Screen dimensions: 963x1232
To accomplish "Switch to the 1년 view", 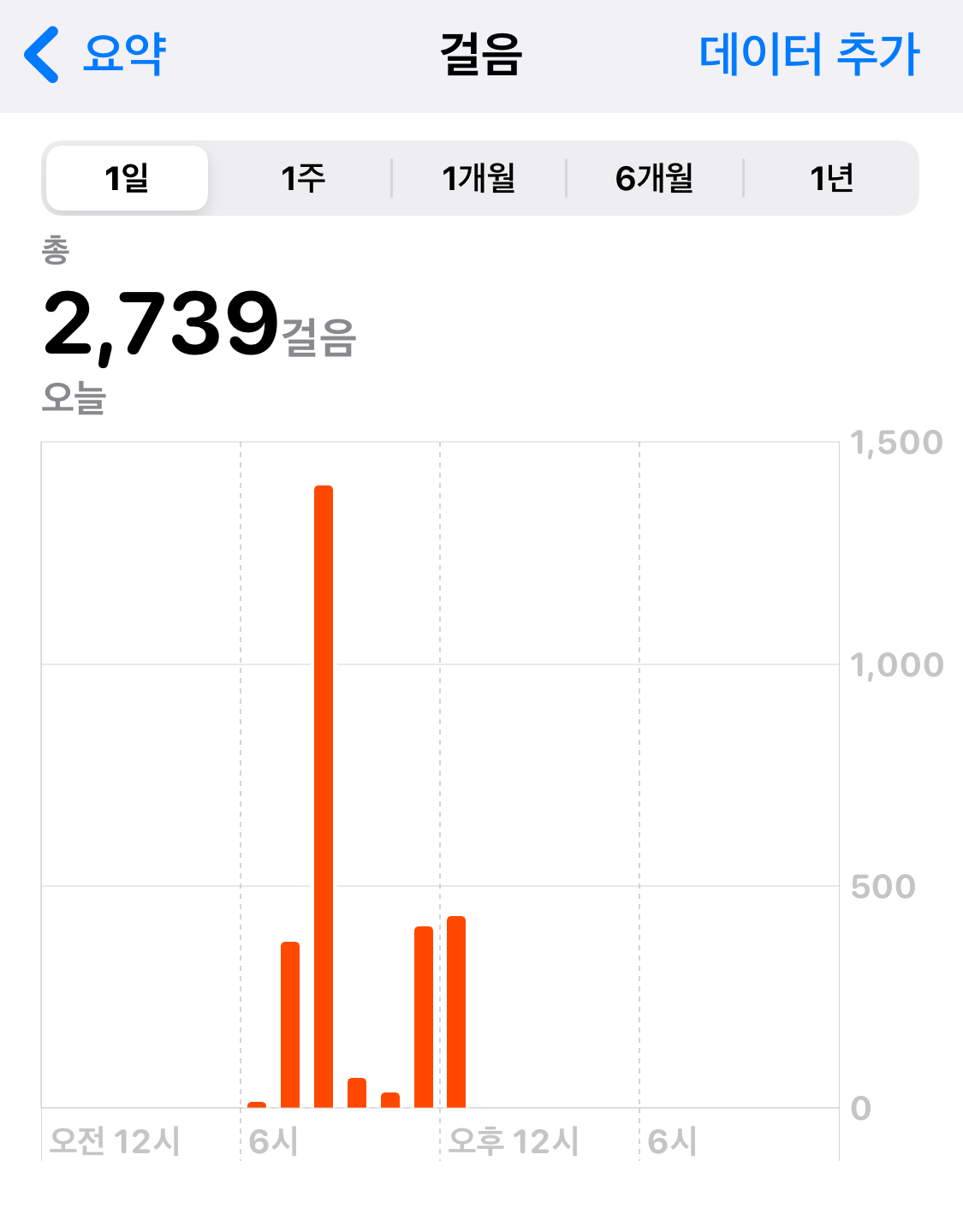I will coord(831,178).
